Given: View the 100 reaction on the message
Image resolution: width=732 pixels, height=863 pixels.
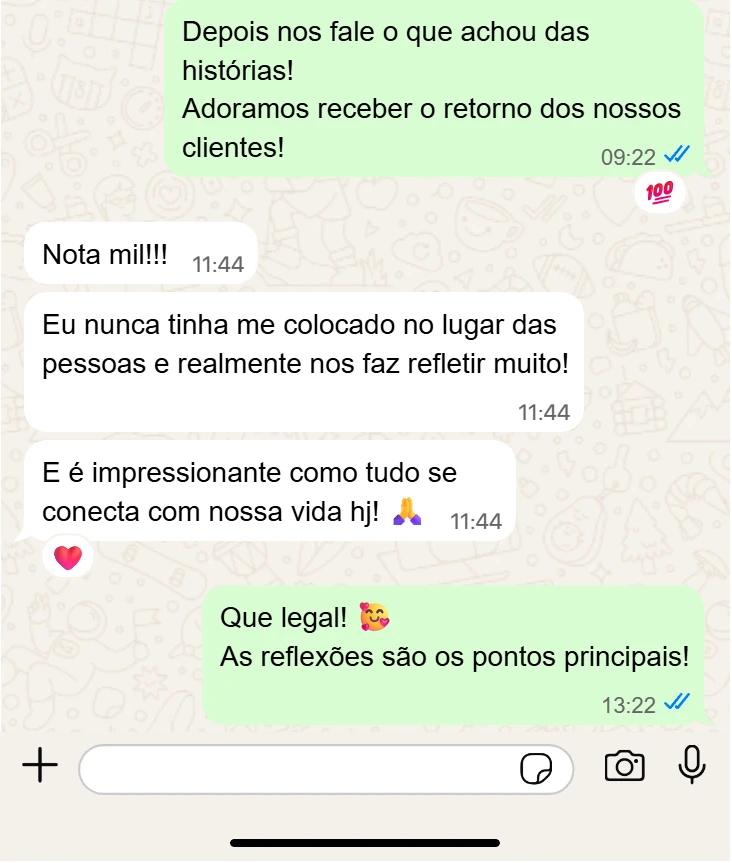Looking at the screenshot, I should pyautogui.click(x=660, y=193).
